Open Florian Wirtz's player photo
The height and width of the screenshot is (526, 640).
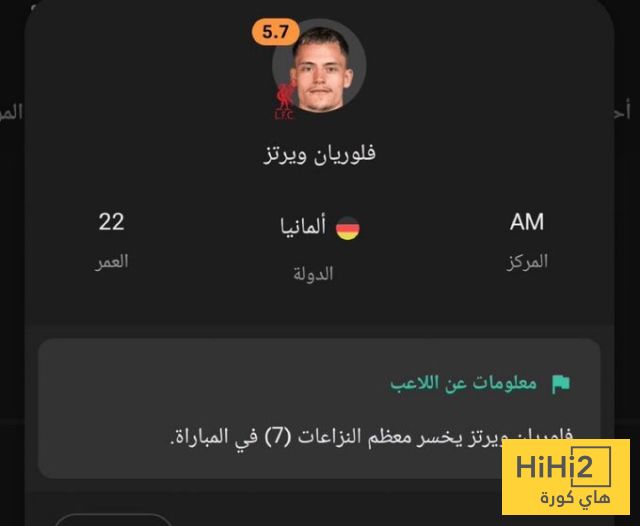point(319,67)
